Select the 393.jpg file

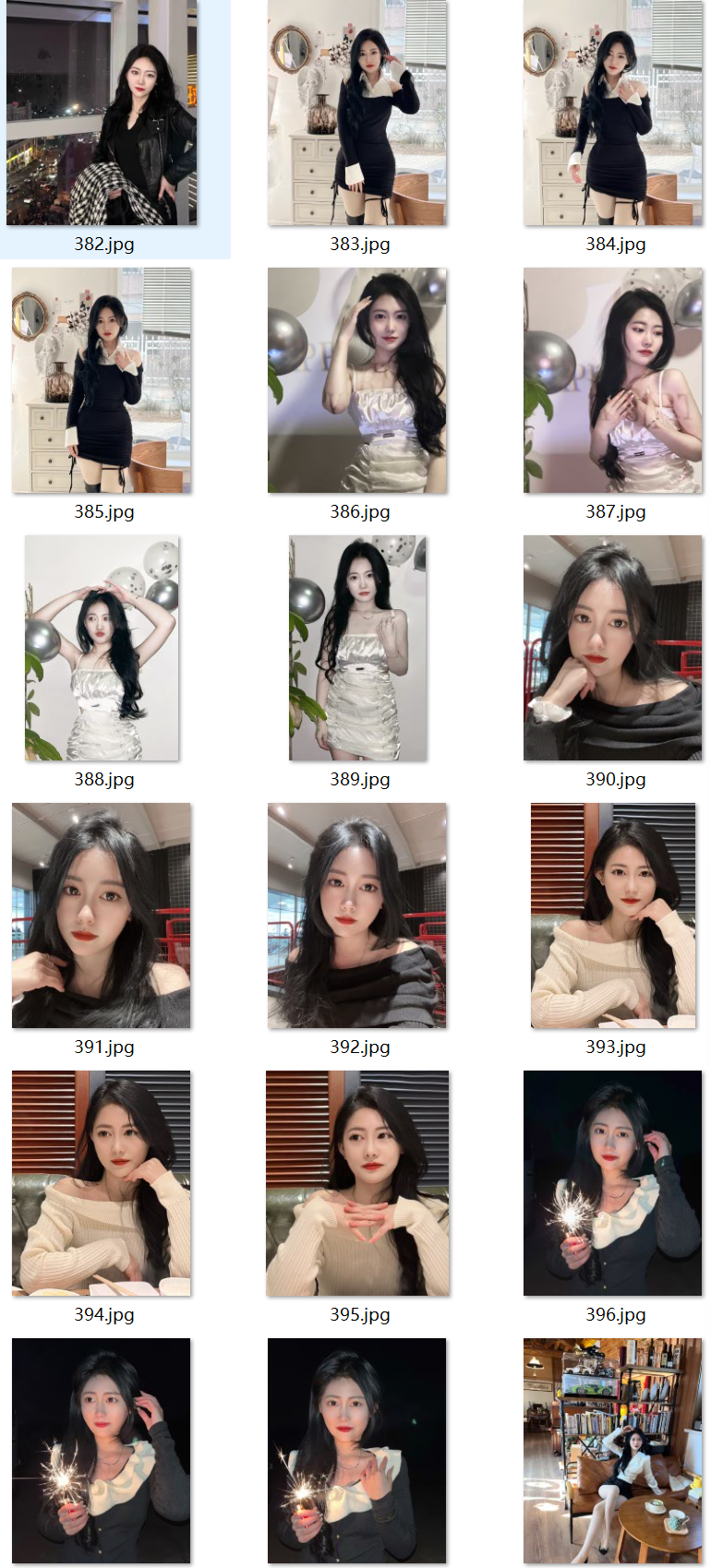tap(613, 916)
